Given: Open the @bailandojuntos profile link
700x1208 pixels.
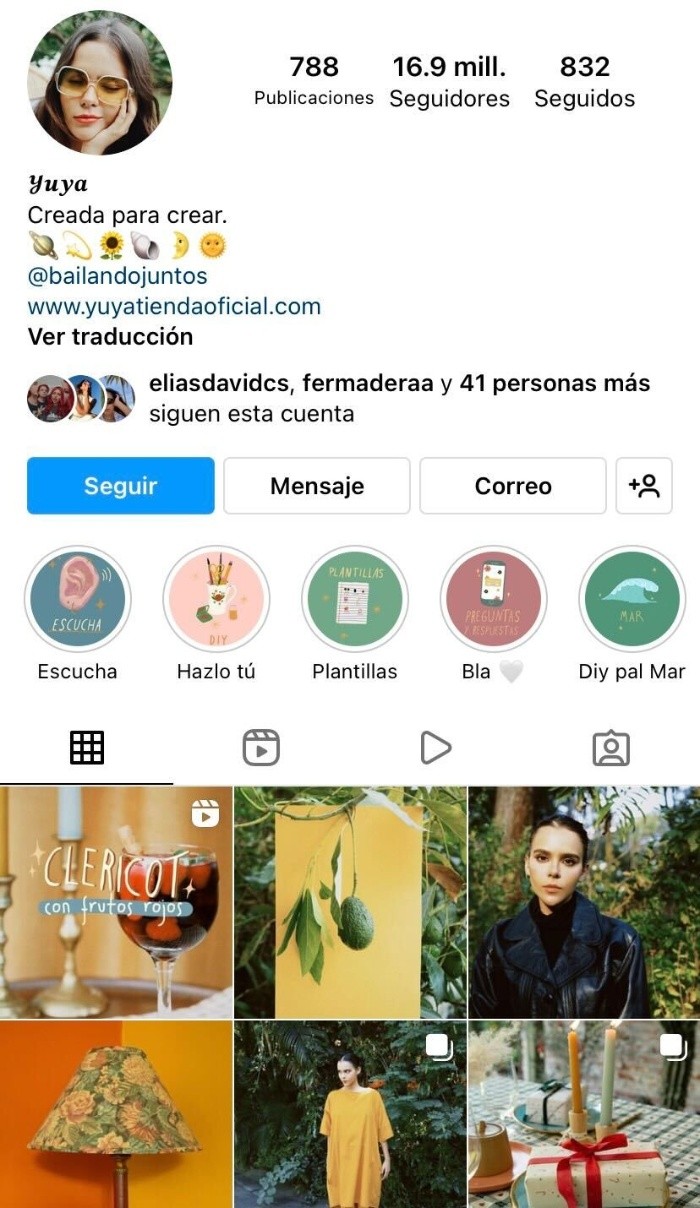Looking at the screenshot, I should pos(118,276).
